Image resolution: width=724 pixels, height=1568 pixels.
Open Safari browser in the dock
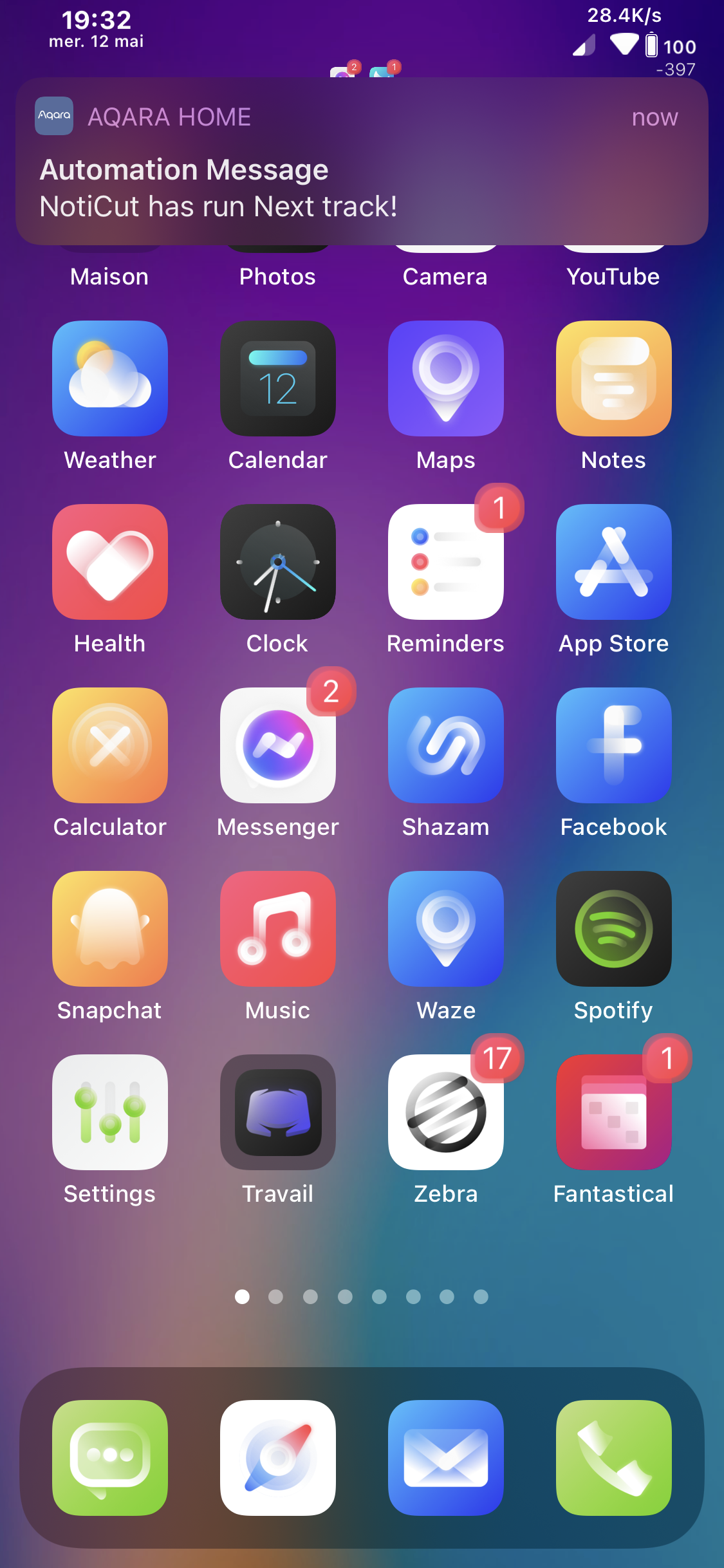tap(278, 1458)
